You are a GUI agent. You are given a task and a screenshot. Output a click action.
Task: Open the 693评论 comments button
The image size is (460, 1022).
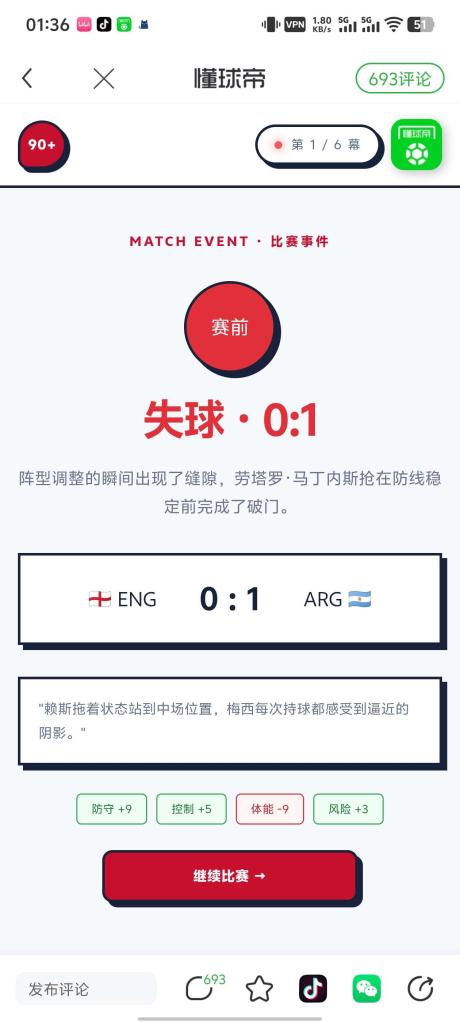(400, 79)
